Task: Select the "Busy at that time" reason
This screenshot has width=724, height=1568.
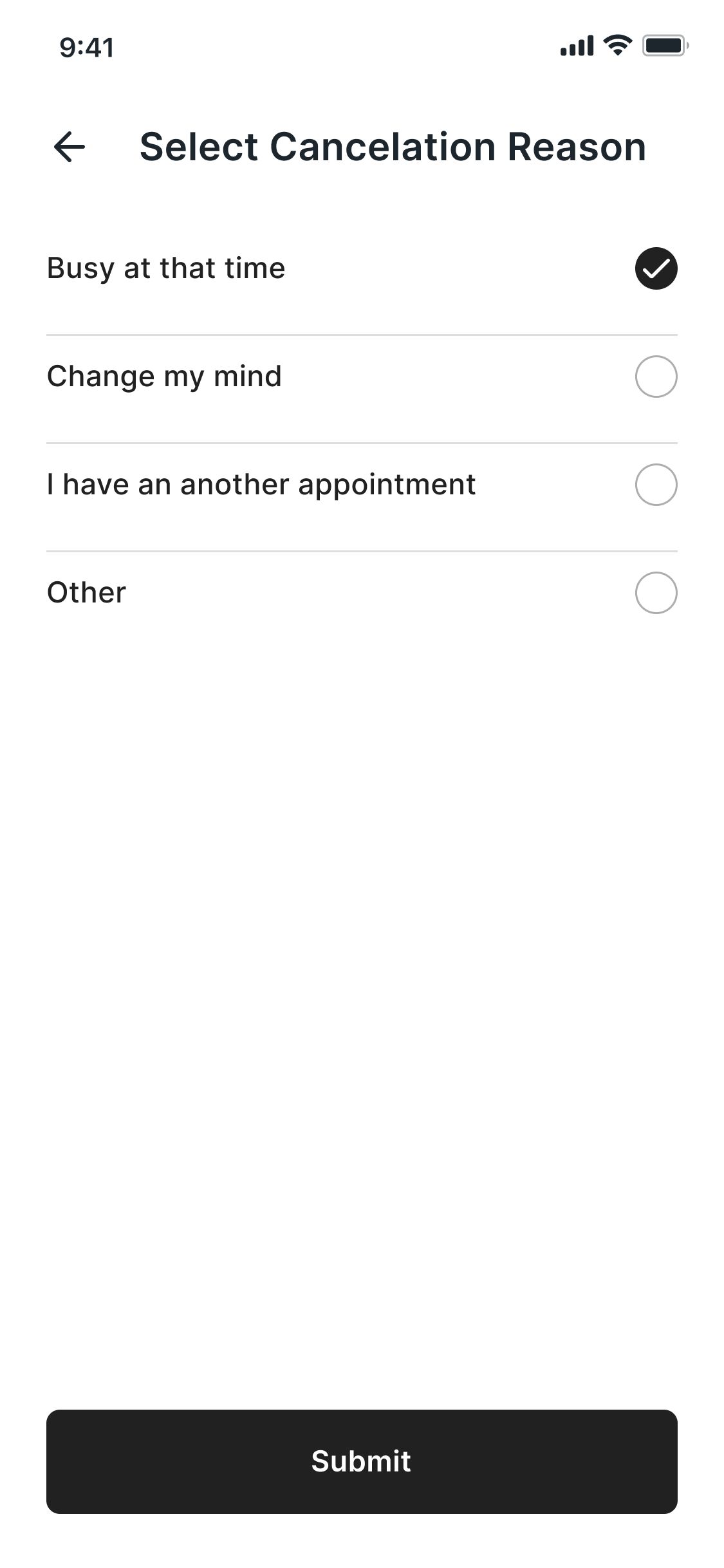Action: (362, 268)
